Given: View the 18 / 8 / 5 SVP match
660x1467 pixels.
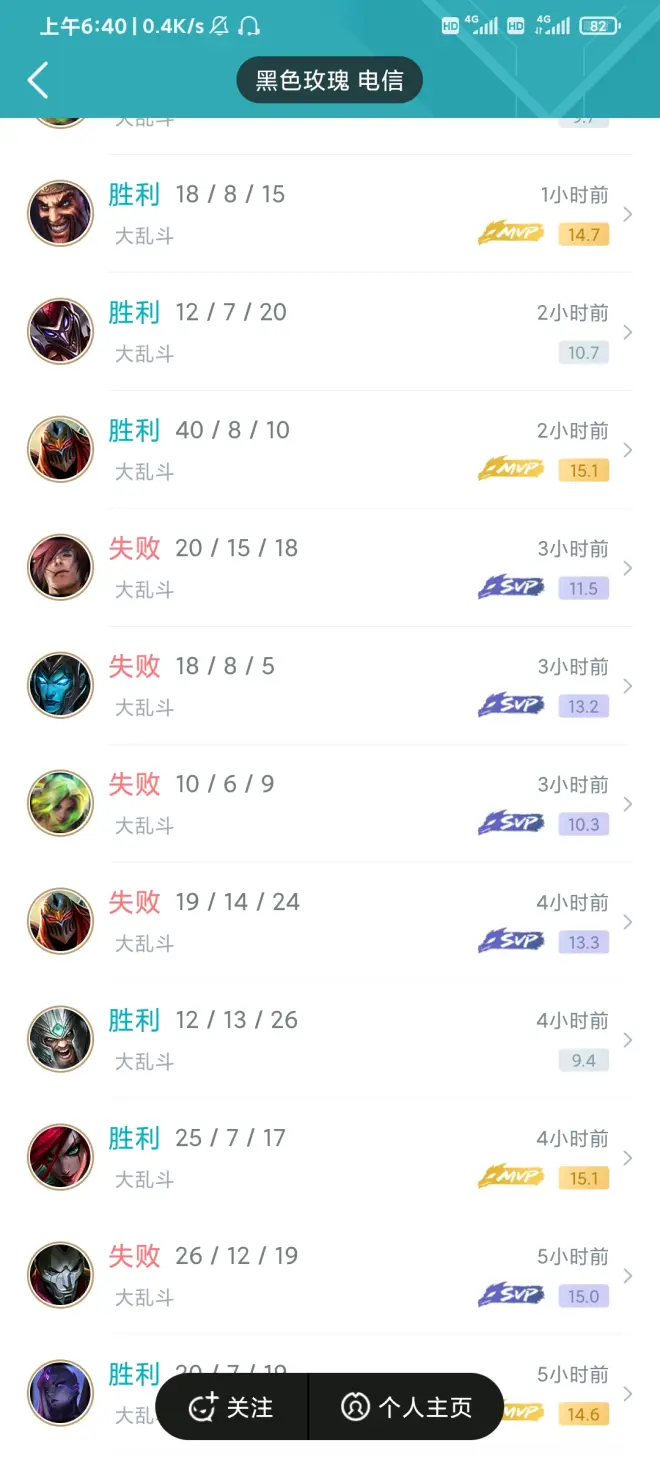Looking at the screenshot, I should pos(330,686).
